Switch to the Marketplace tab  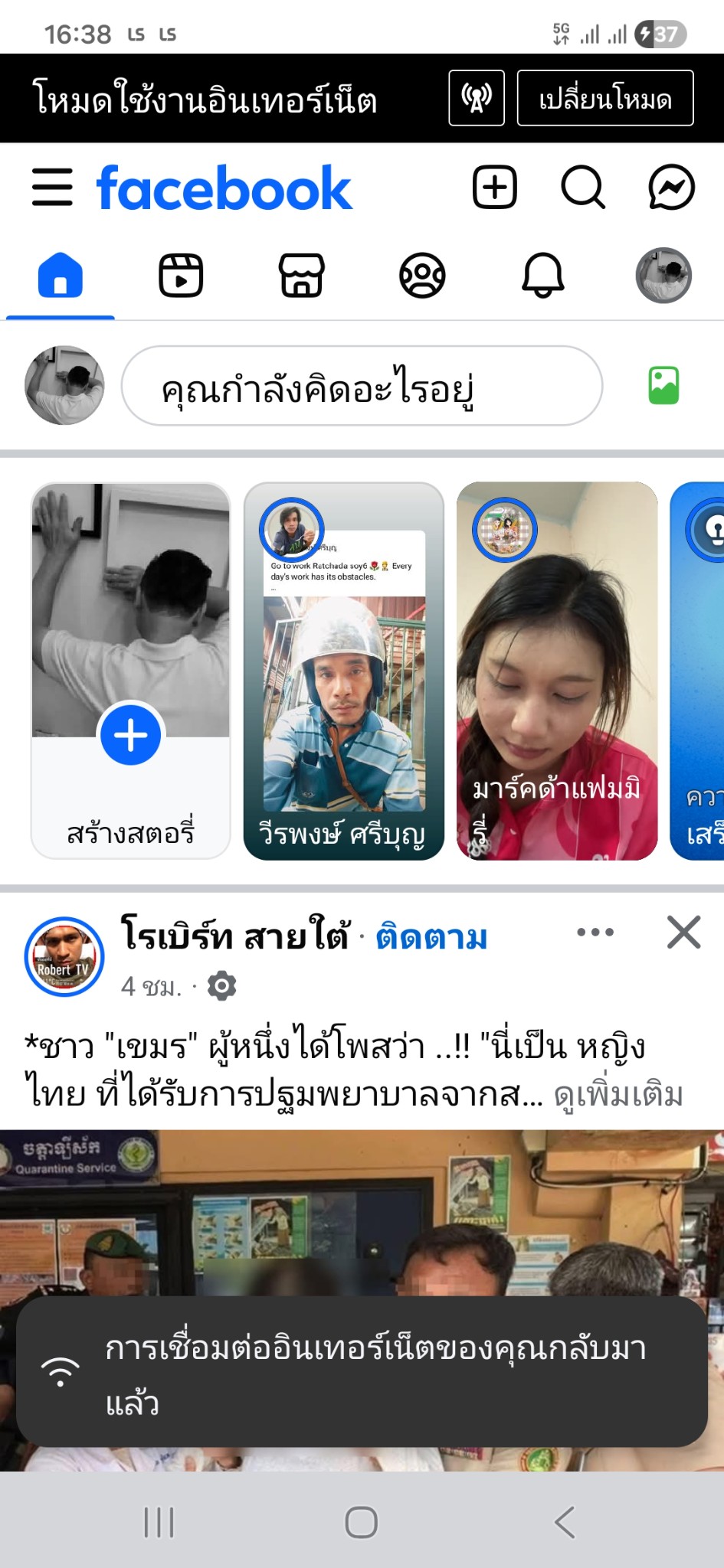302,276
